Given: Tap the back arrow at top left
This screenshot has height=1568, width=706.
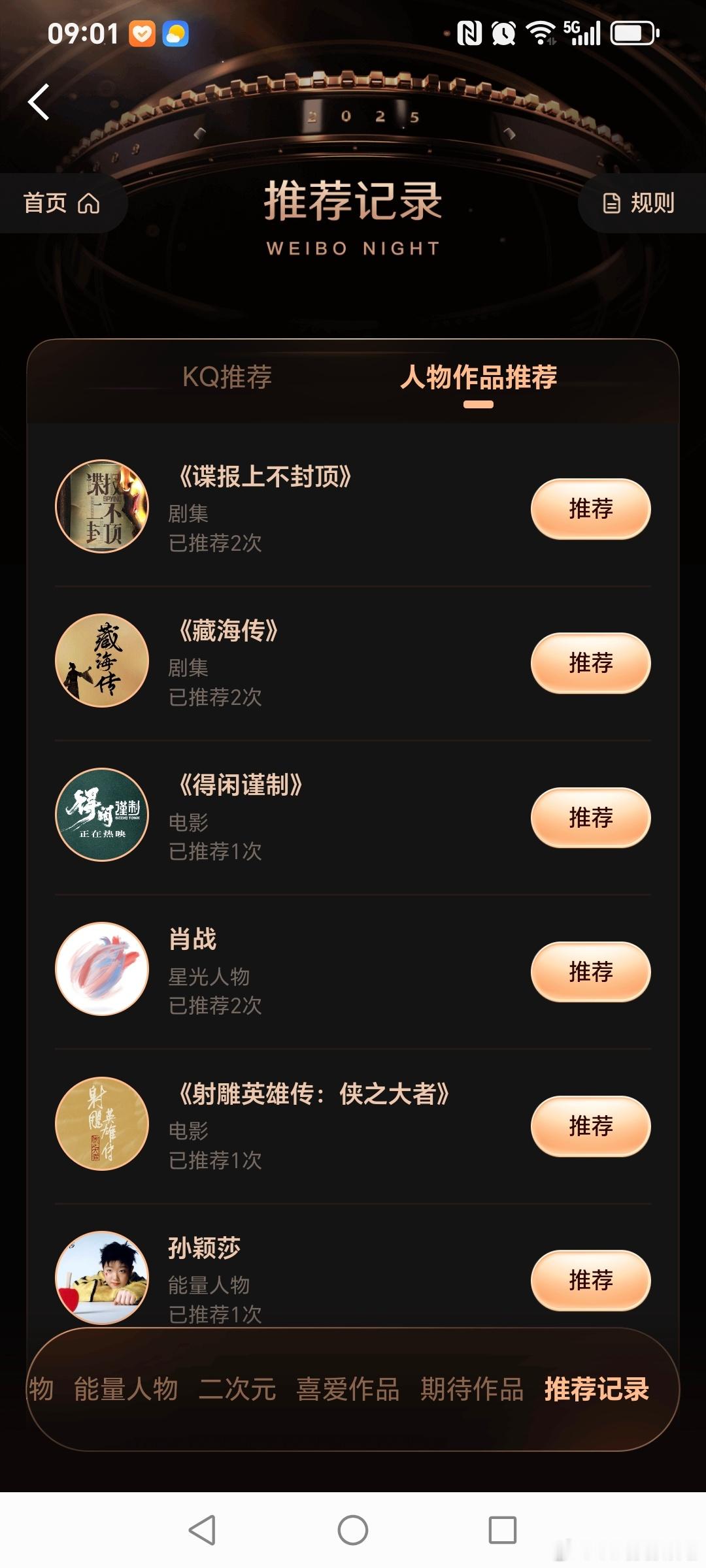Looking at the screenshot, I should pos(37,101).
